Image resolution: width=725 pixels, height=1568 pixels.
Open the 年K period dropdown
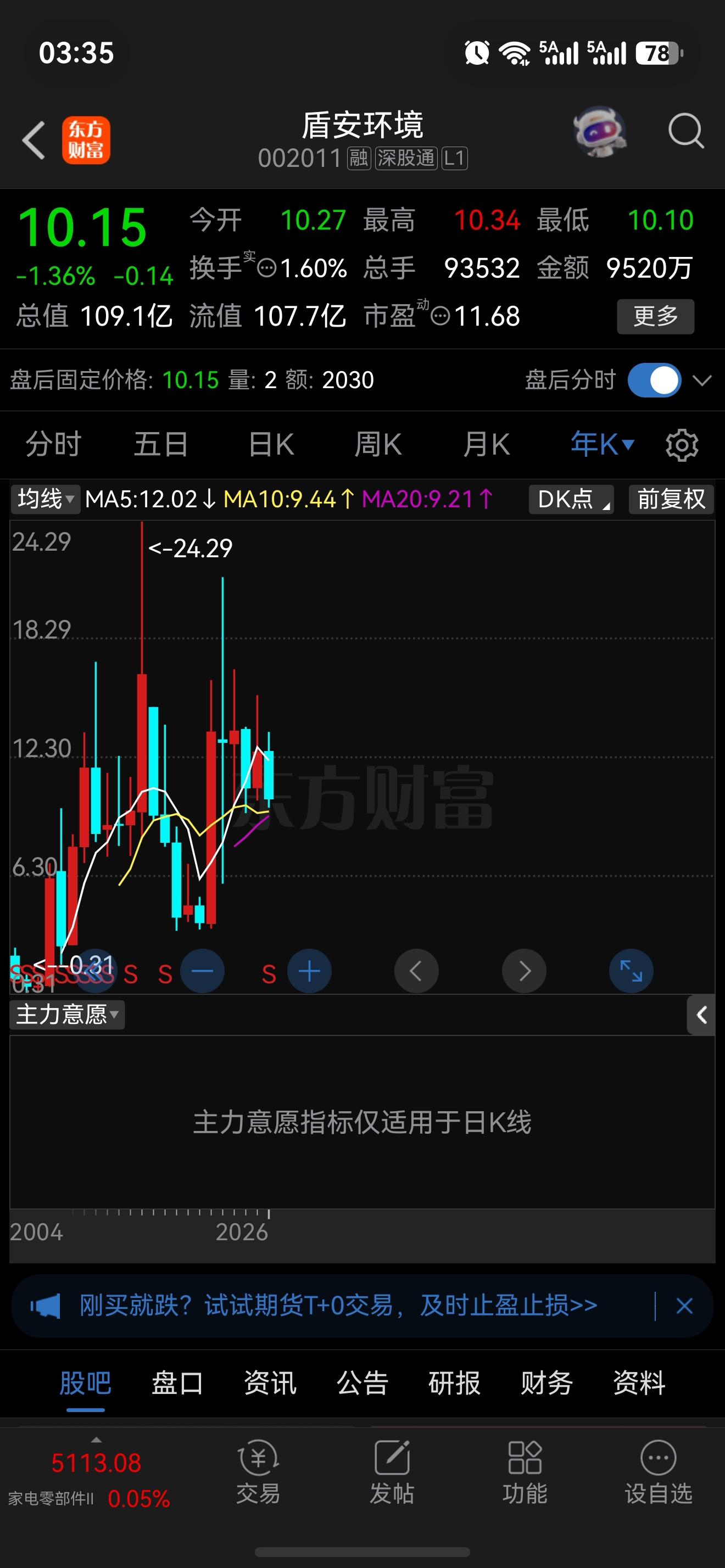602,444
